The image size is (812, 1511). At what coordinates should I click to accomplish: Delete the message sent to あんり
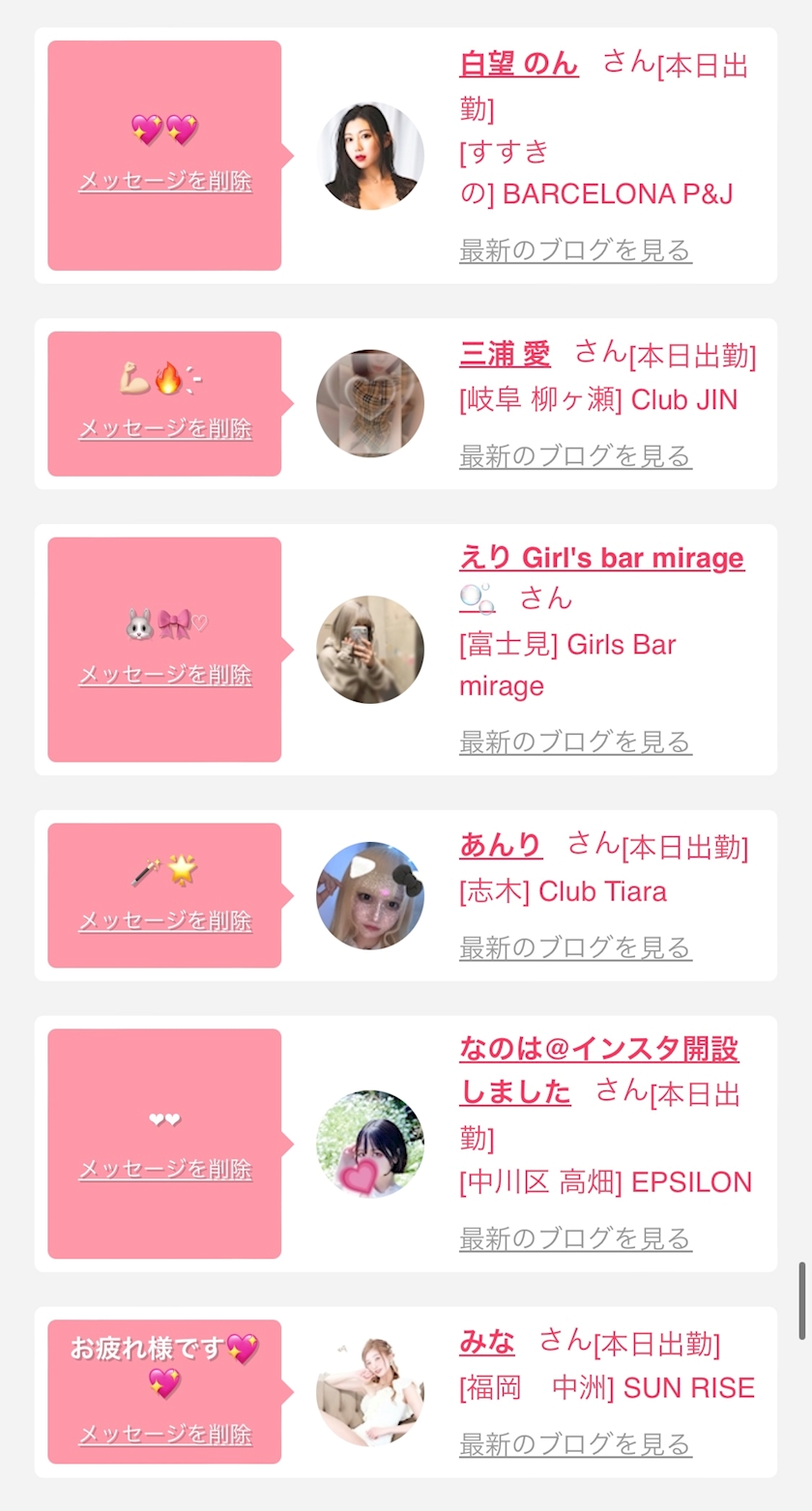tap(165, 921)
